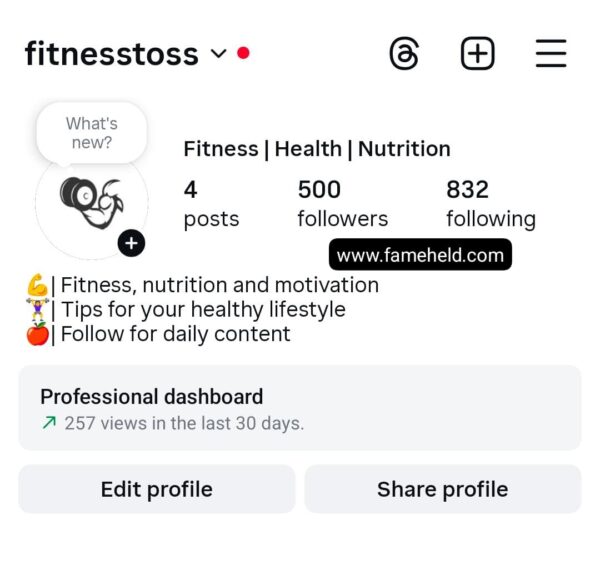600x565 pixels.
Task: Tap the What's new note bubble
Action: pyautogui.click(x=91, y=134)
